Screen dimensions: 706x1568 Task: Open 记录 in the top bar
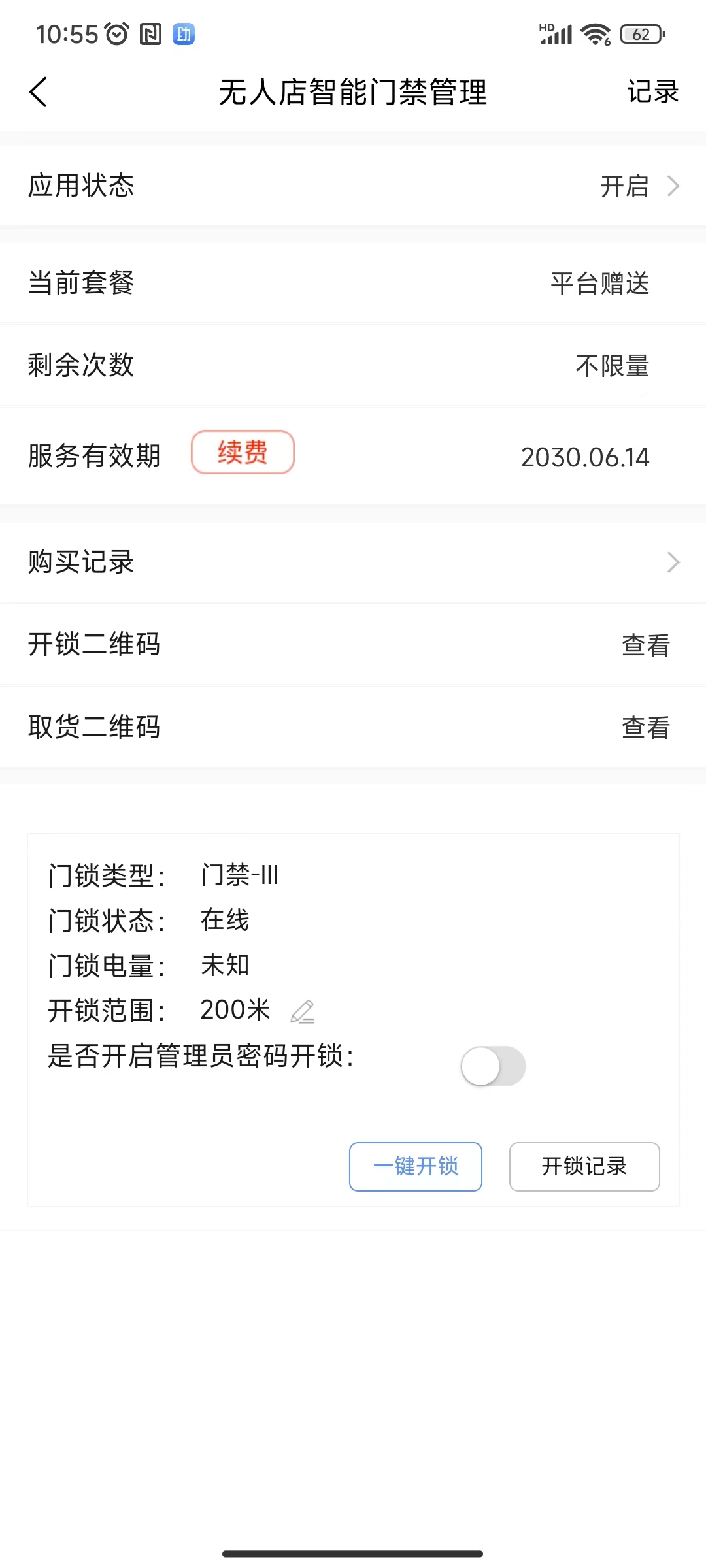click(652, 91)
